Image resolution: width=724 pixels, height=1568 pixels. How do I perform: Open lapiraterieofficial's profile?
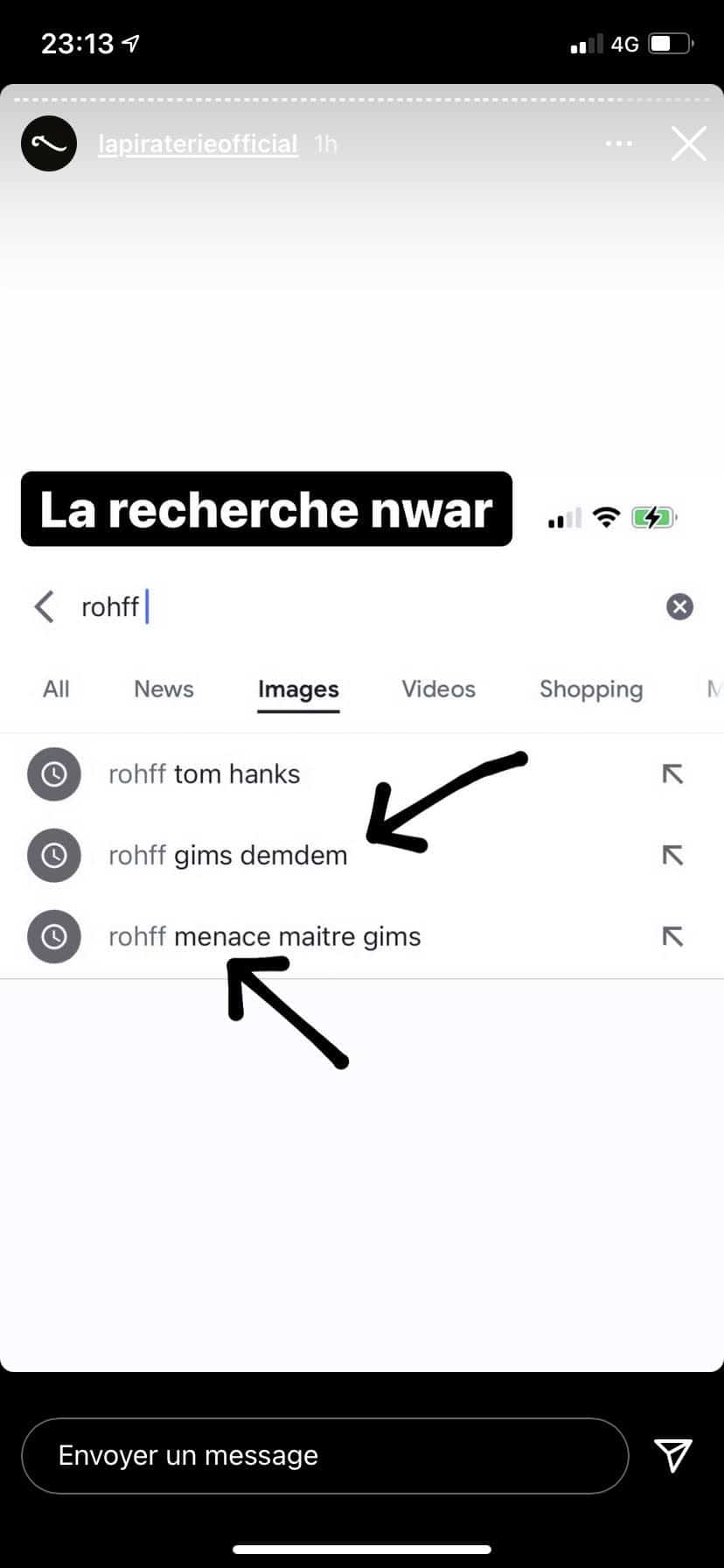(198, 143)
